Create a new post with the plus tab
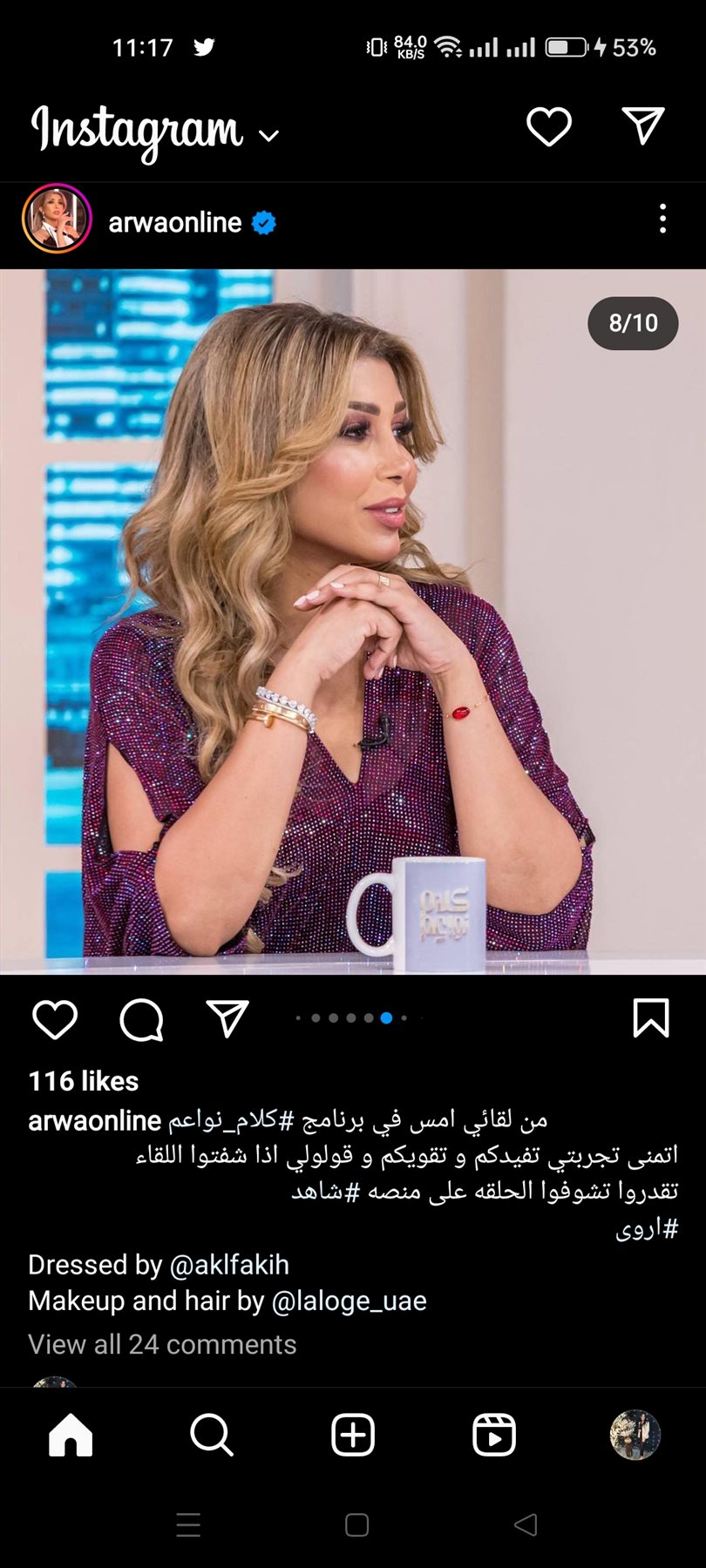Screen dimensions: 706x1568 pyautogui.click(x=353, y=1435)
